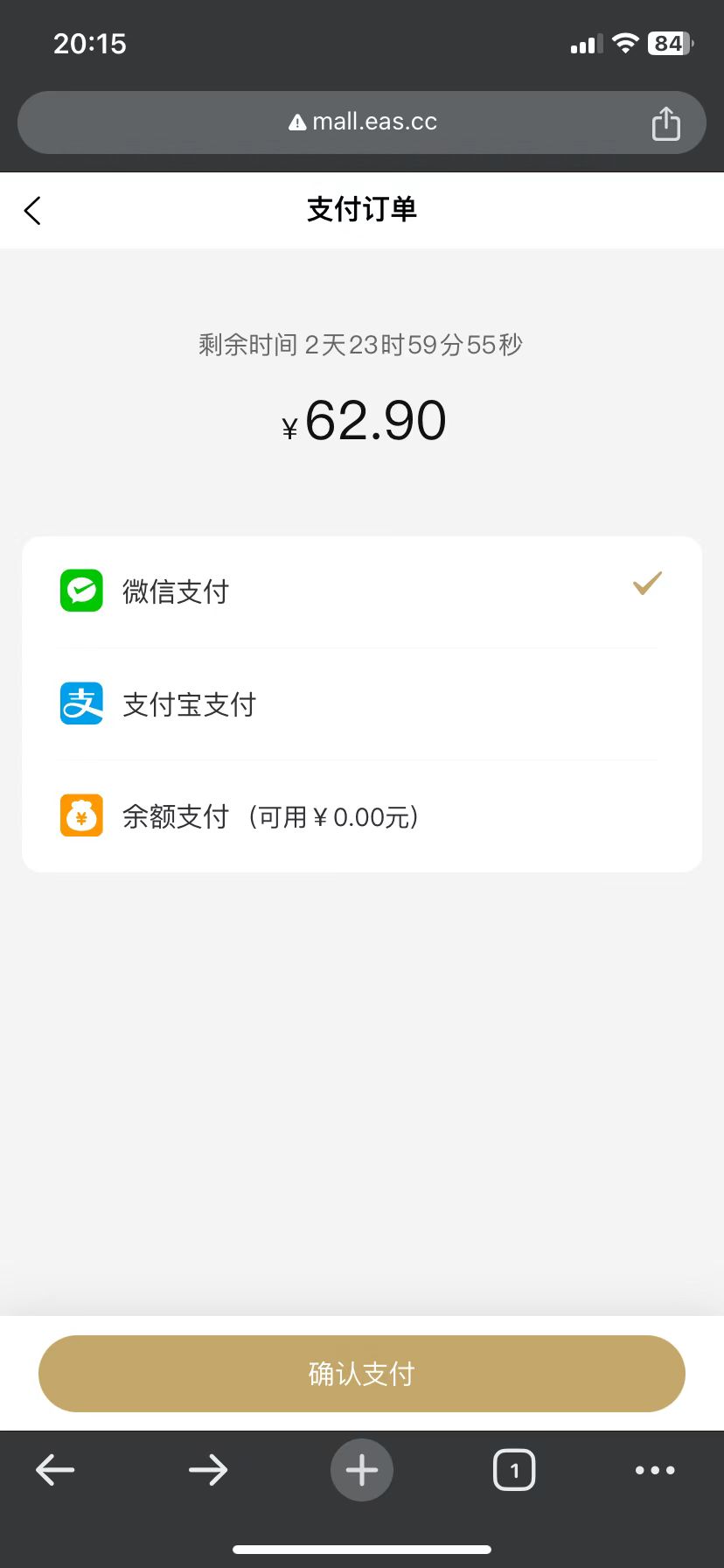Open the browser tab switcher
The image size is (724, 1568).
[514, 1470]
